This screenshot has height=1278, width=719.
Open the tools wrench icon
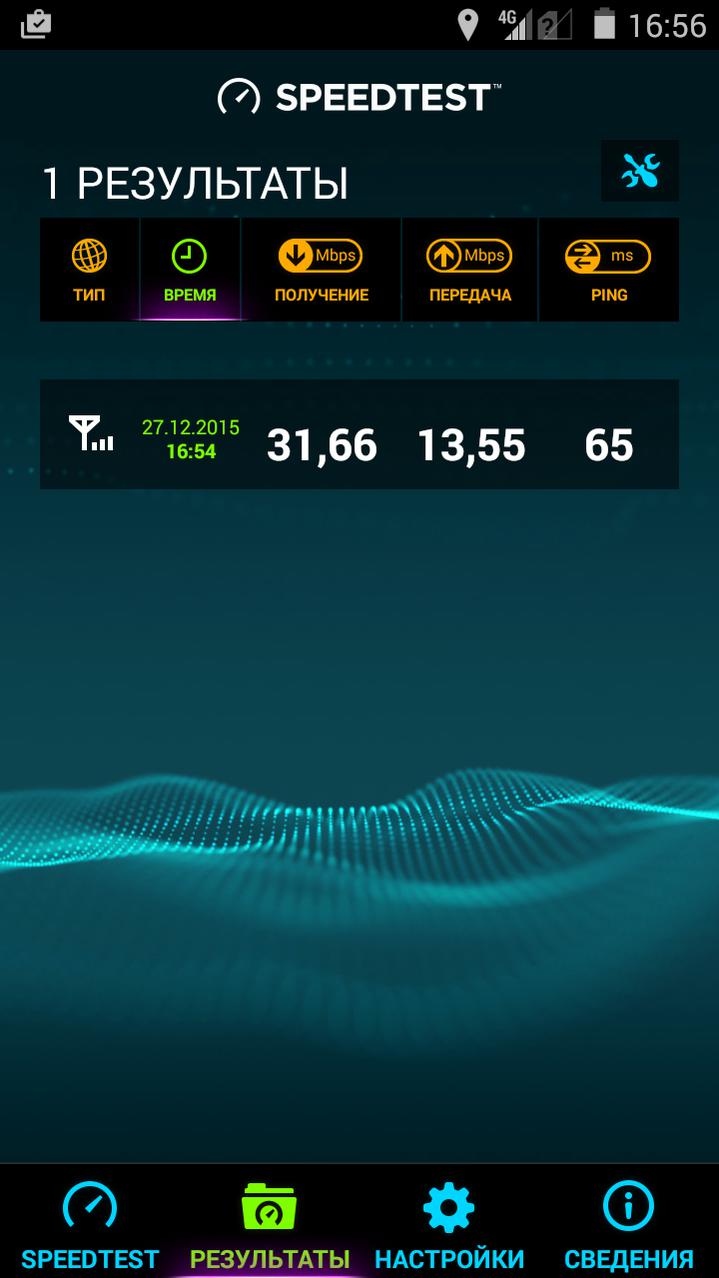(x=639, y=172)
